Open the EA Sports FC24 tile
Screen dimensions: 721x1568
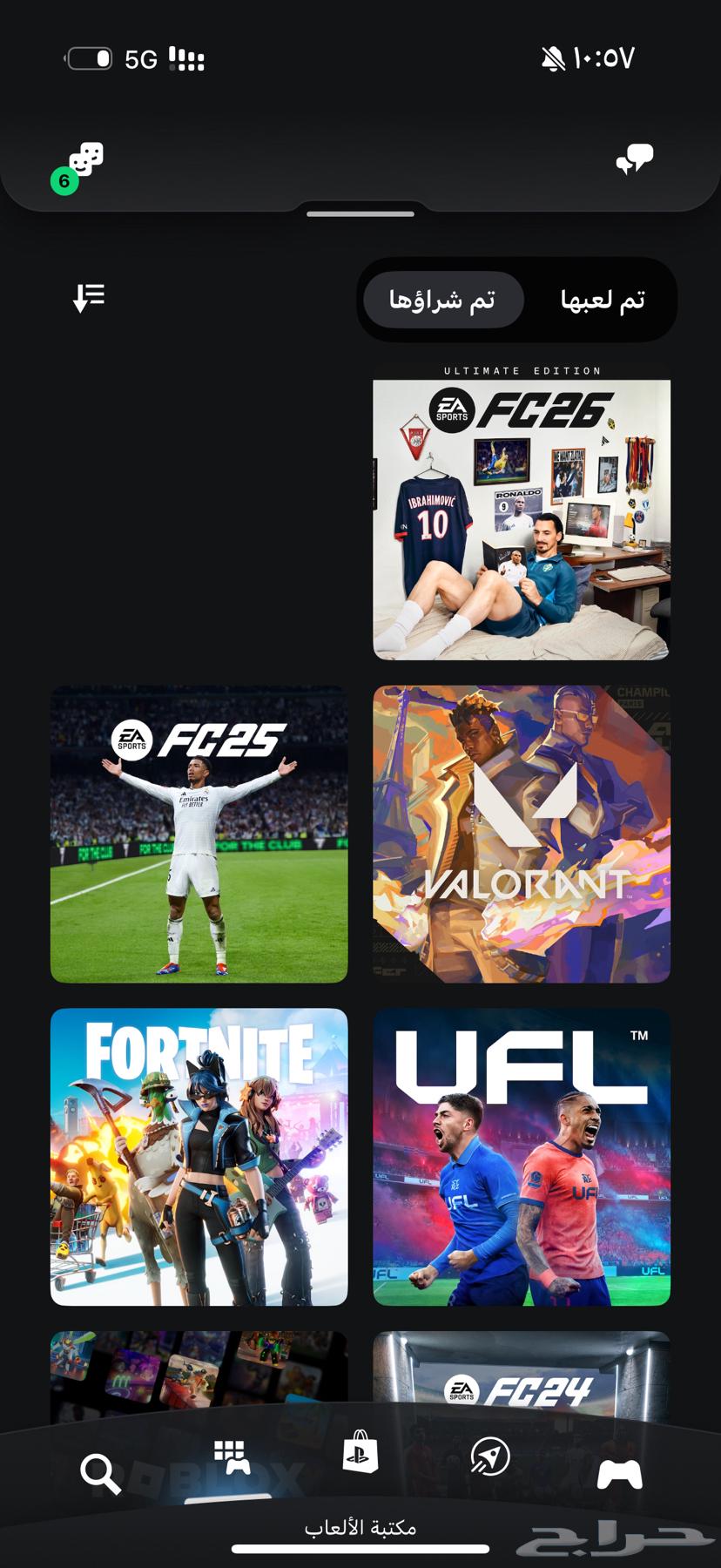point(522,1376)
